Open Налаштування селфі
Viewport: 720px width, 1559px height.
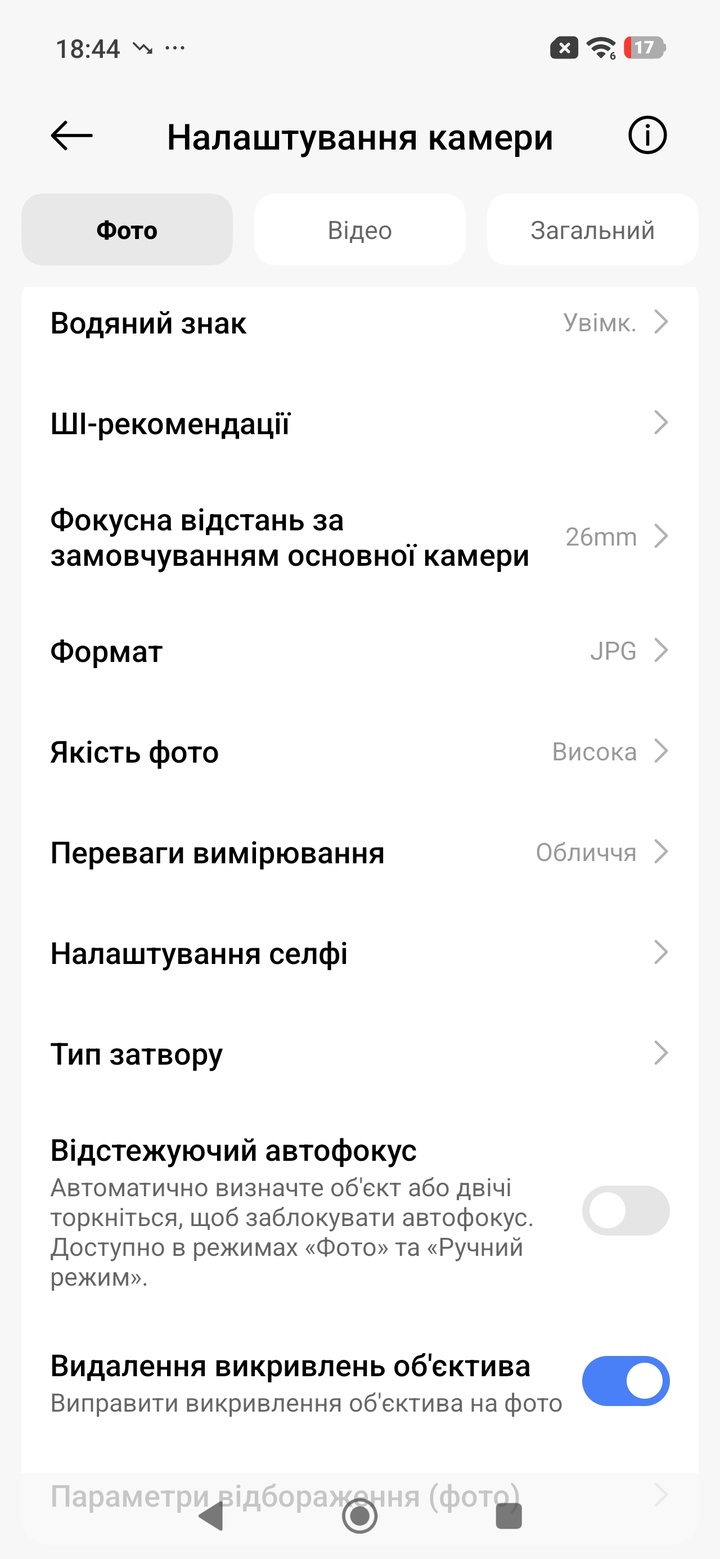coord(359,953)
